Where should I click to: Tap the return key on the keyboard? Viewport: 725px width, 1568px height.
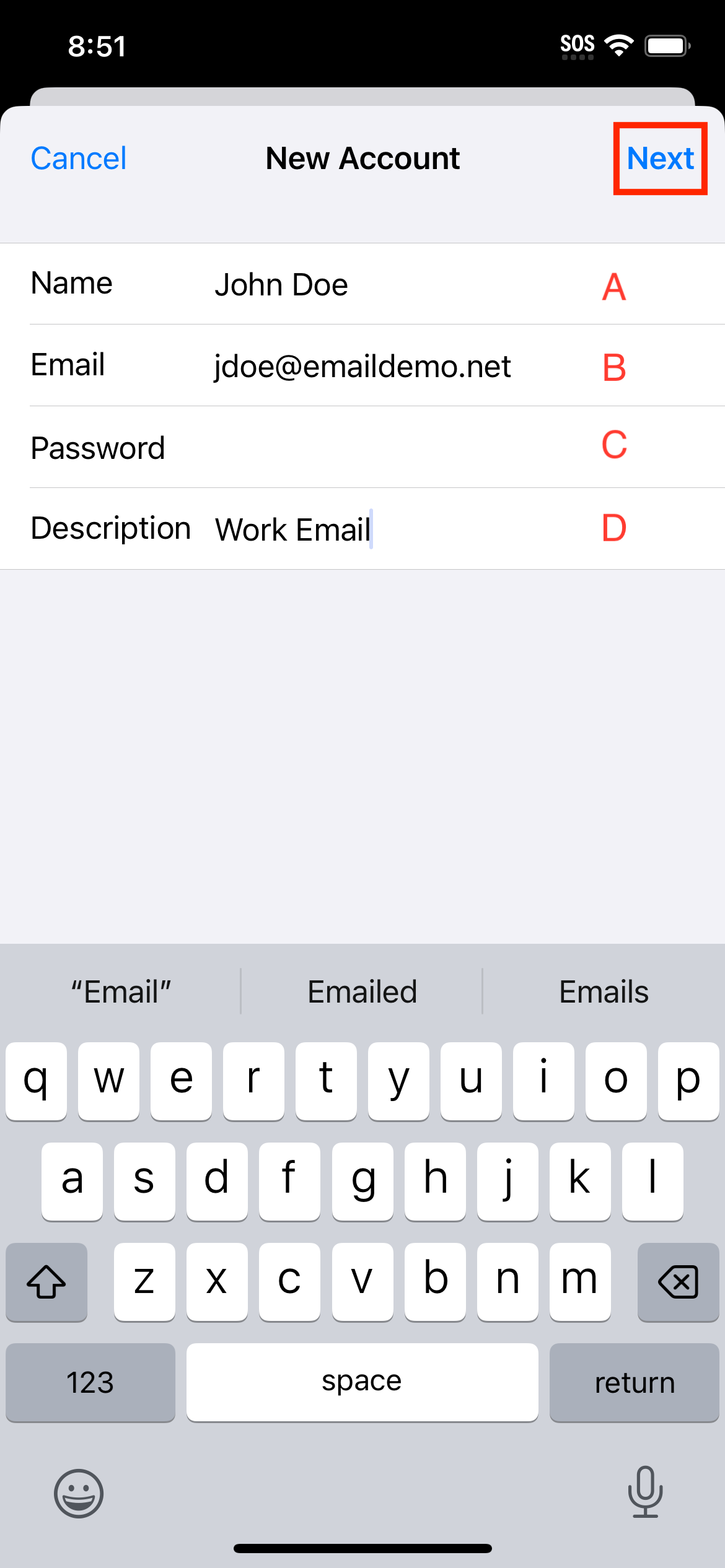coord(634,1382)
